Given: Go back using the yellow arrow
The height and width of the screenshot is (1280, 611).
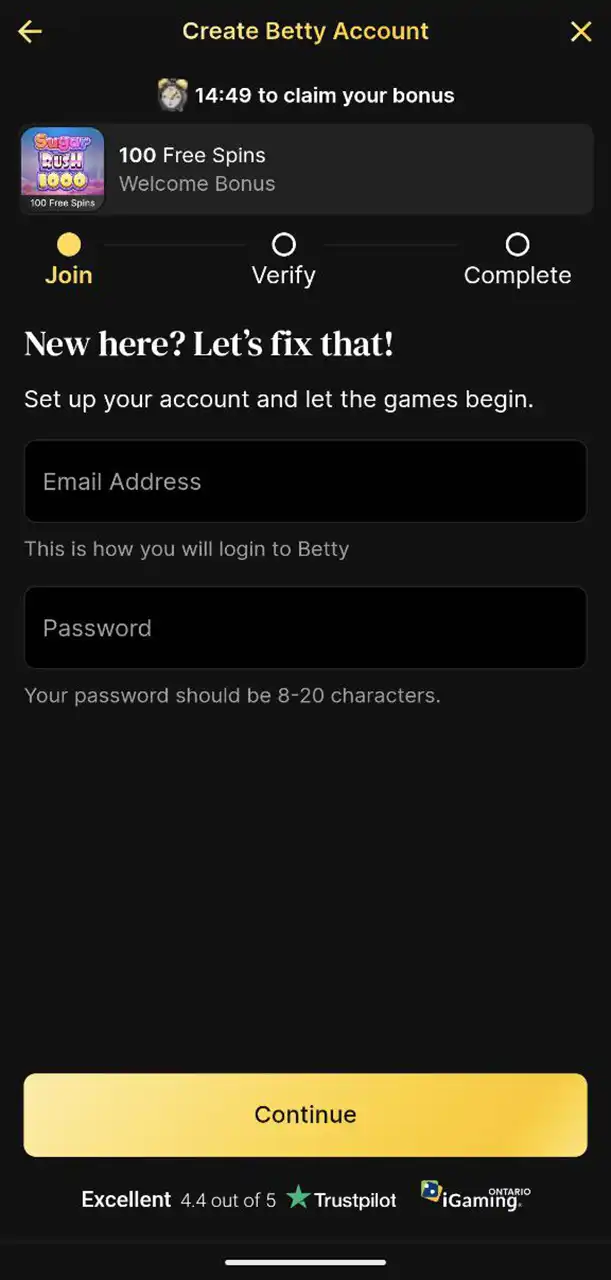Looking at the screenshot, I should (x=30, y=32).
